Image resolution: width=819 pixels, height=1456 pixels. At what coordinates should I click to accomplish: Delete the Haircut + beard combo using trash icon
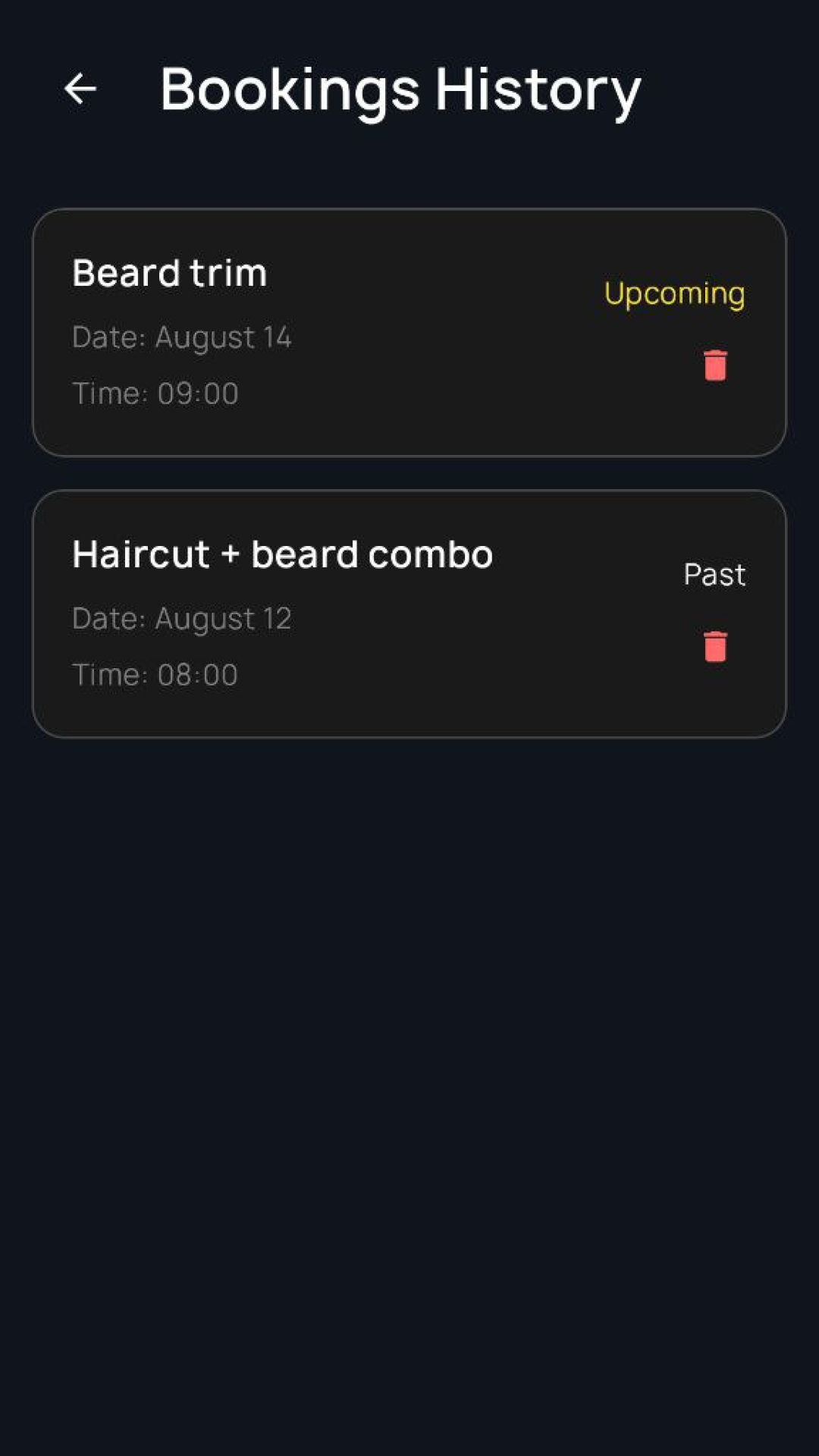714,648
